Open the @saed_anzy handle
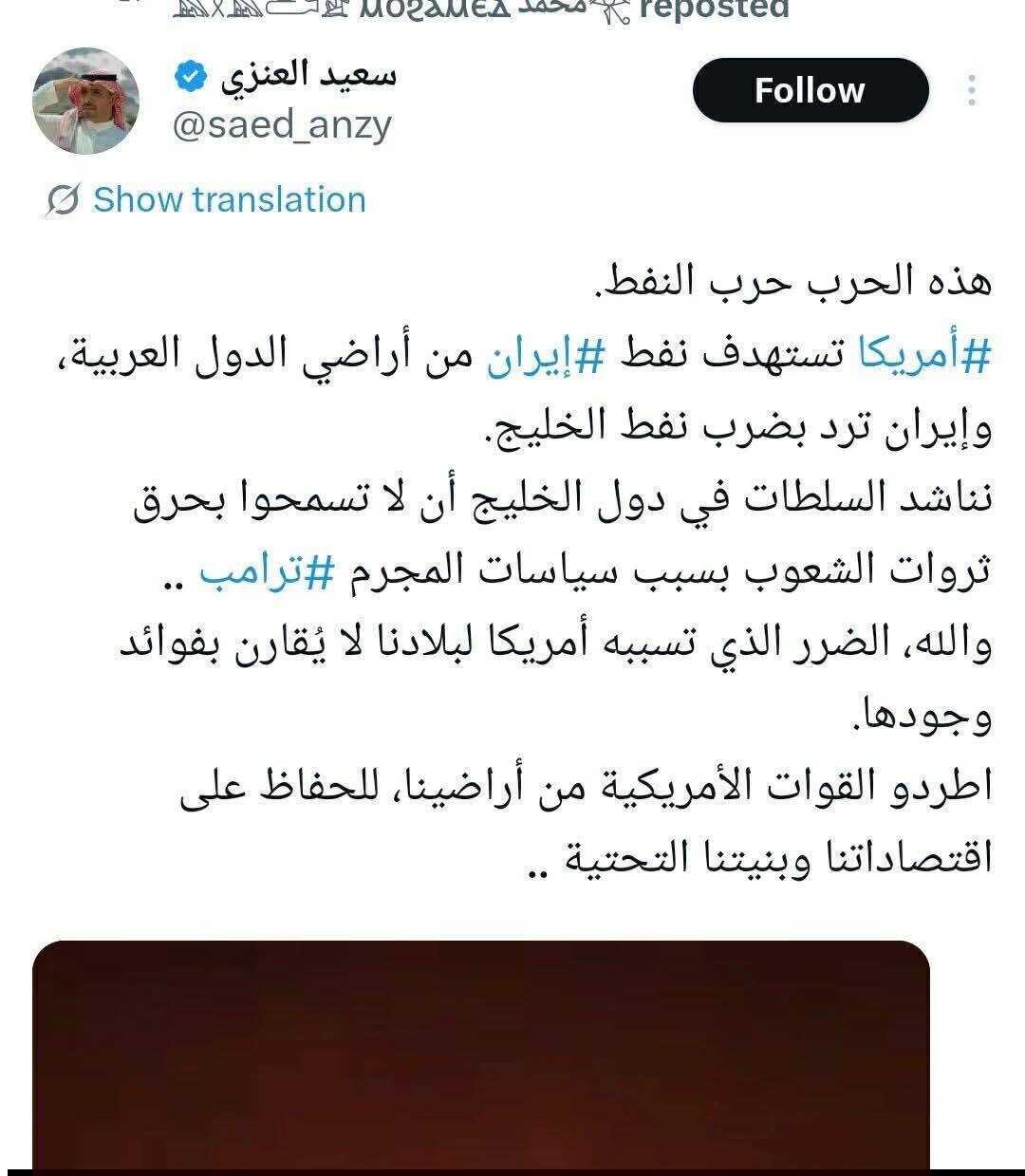This screenshot has height=1176, width=1025. [x=282, y=124]
